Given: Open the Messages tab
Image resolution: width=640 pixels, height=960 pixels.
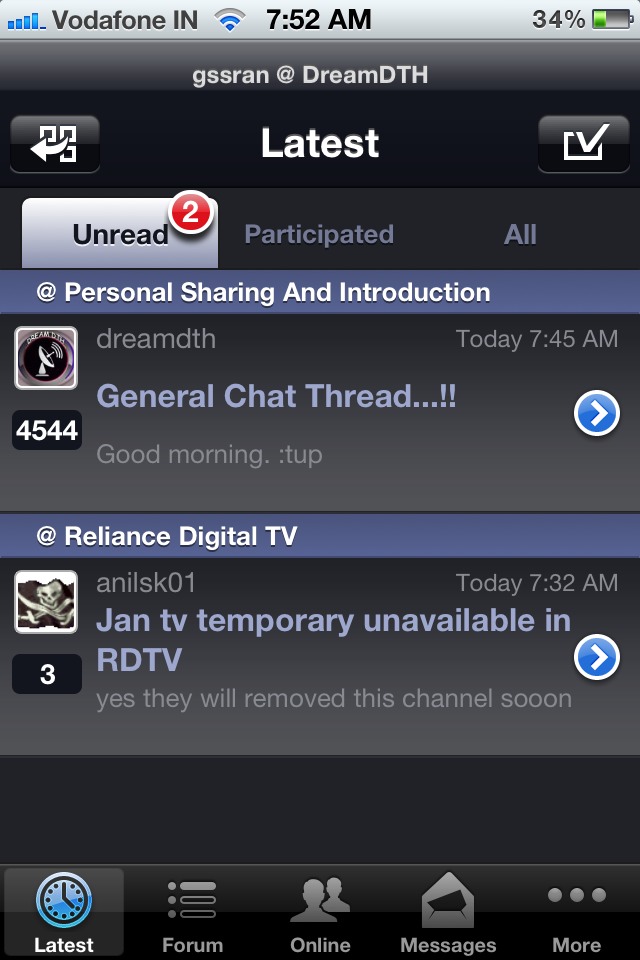Looking at the screenshot, I should coord(448,912).
